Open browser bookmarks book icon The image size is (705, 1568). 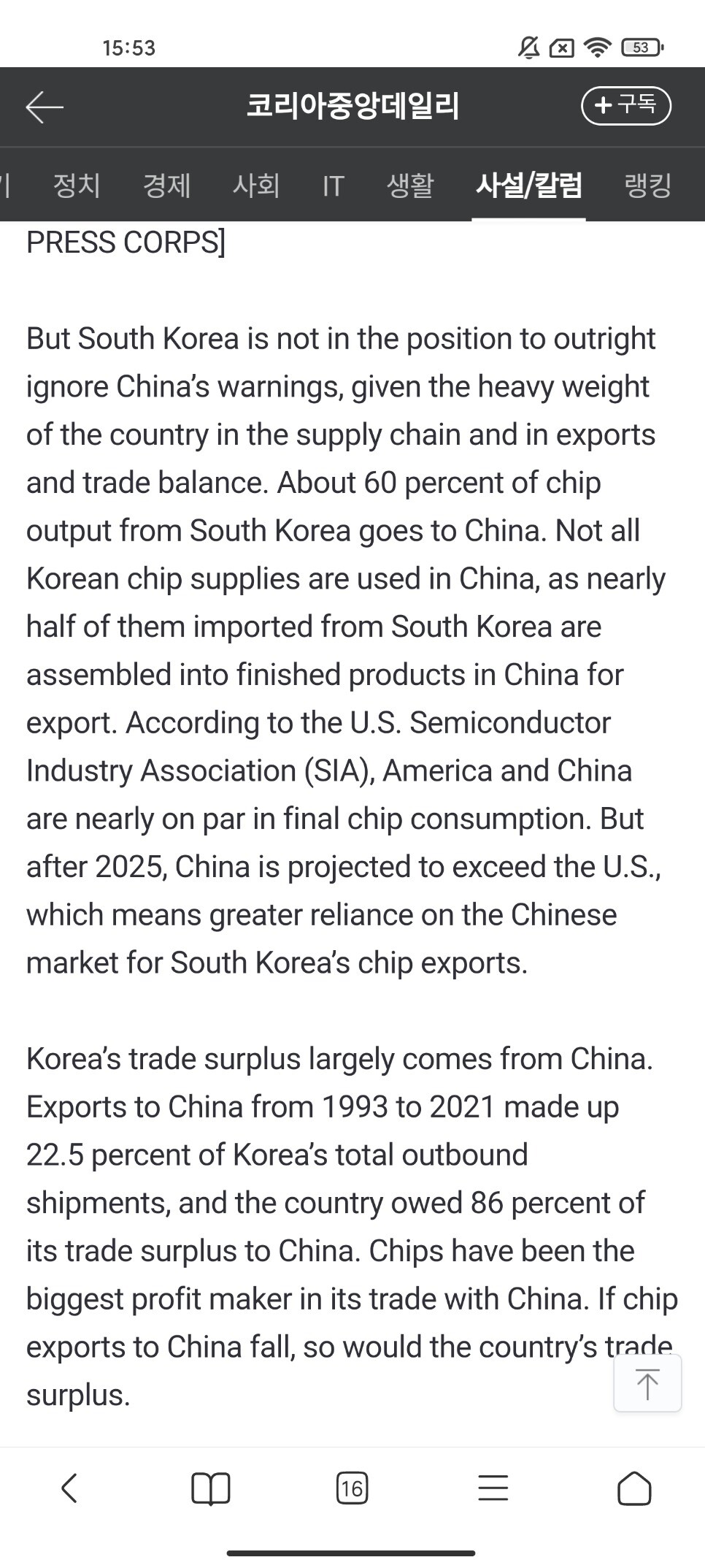[x=210, y=1488]
